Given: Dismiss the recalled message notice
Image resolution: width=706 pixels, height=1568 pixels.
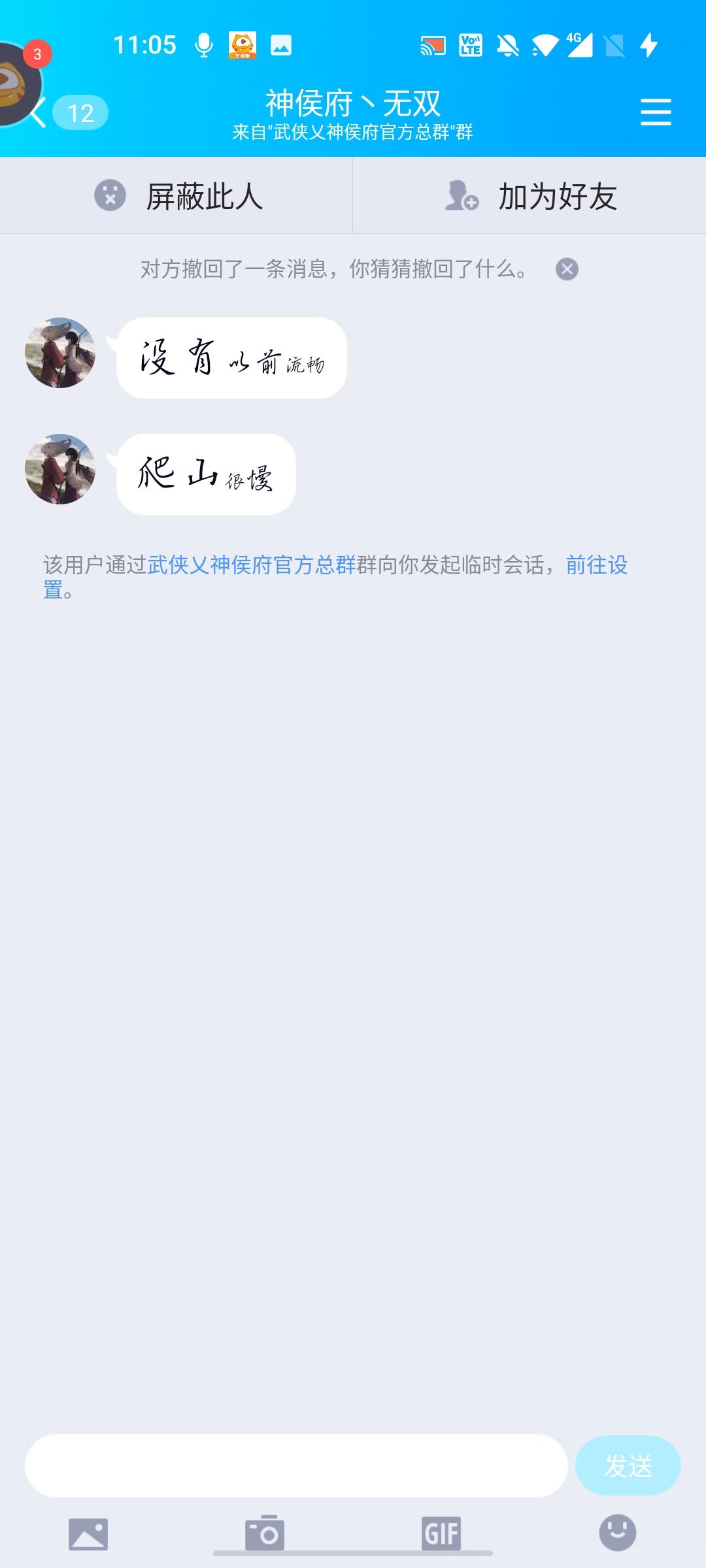Looking at the screenshot, I should (x=567, y=269).
